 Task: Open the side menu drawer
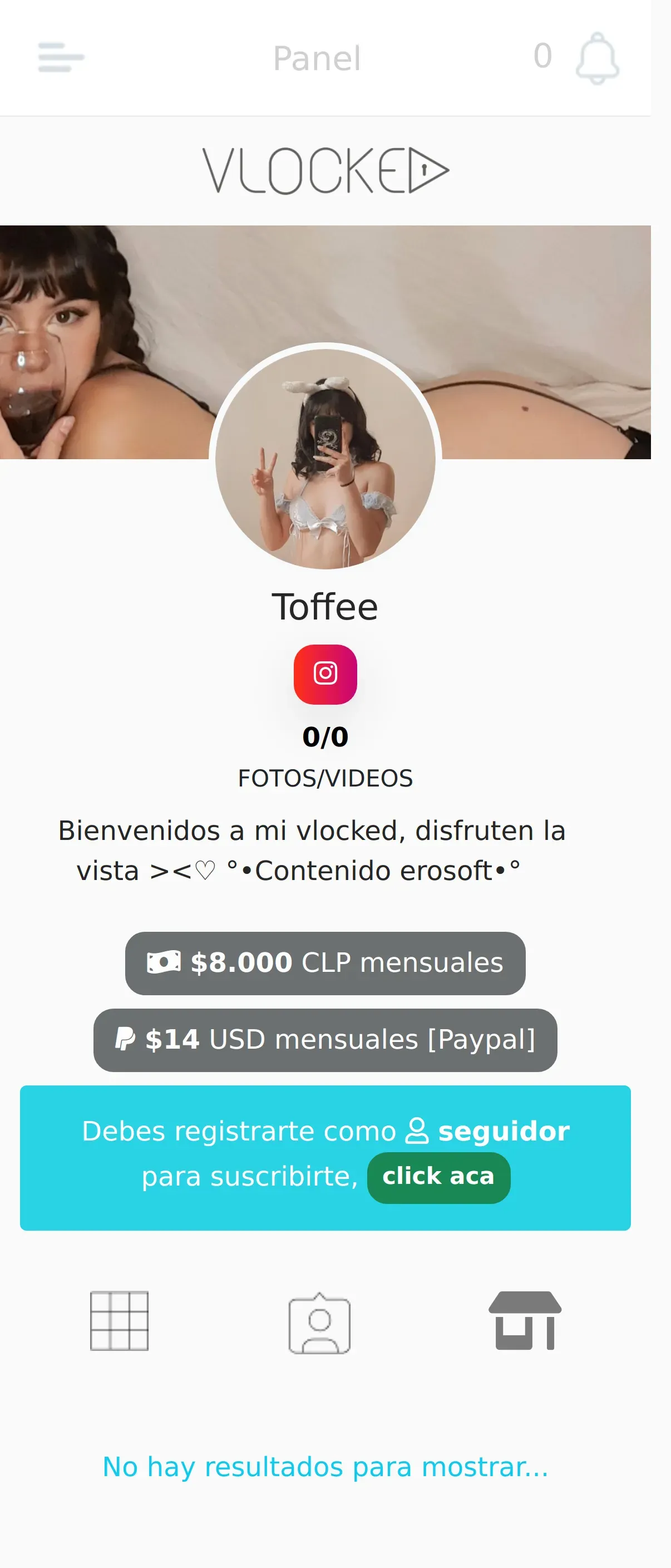point(61,57)
